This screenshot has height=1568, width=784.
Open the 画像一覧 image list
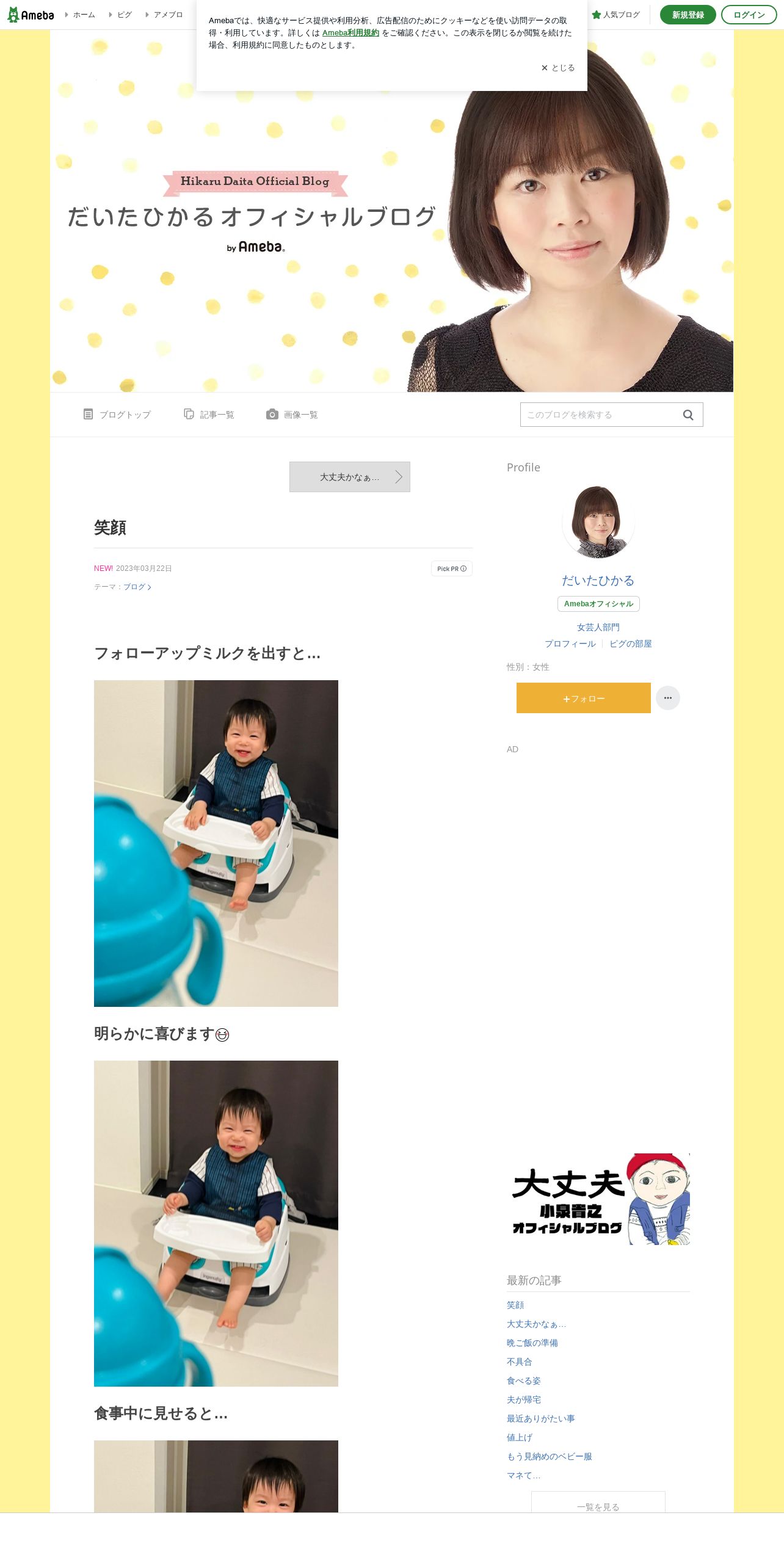pos(292,415)
